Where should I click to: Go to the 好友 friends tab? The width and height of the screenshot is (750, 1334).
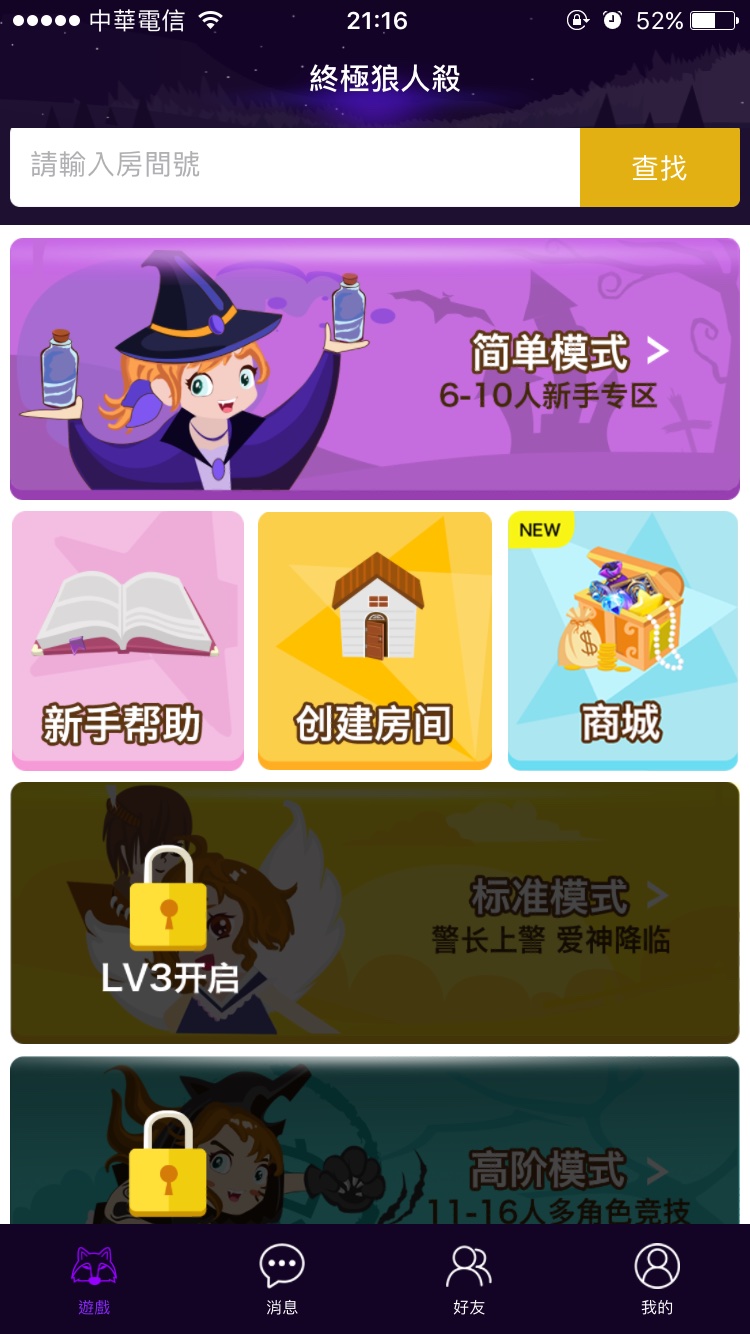[x=468, y=1279]
